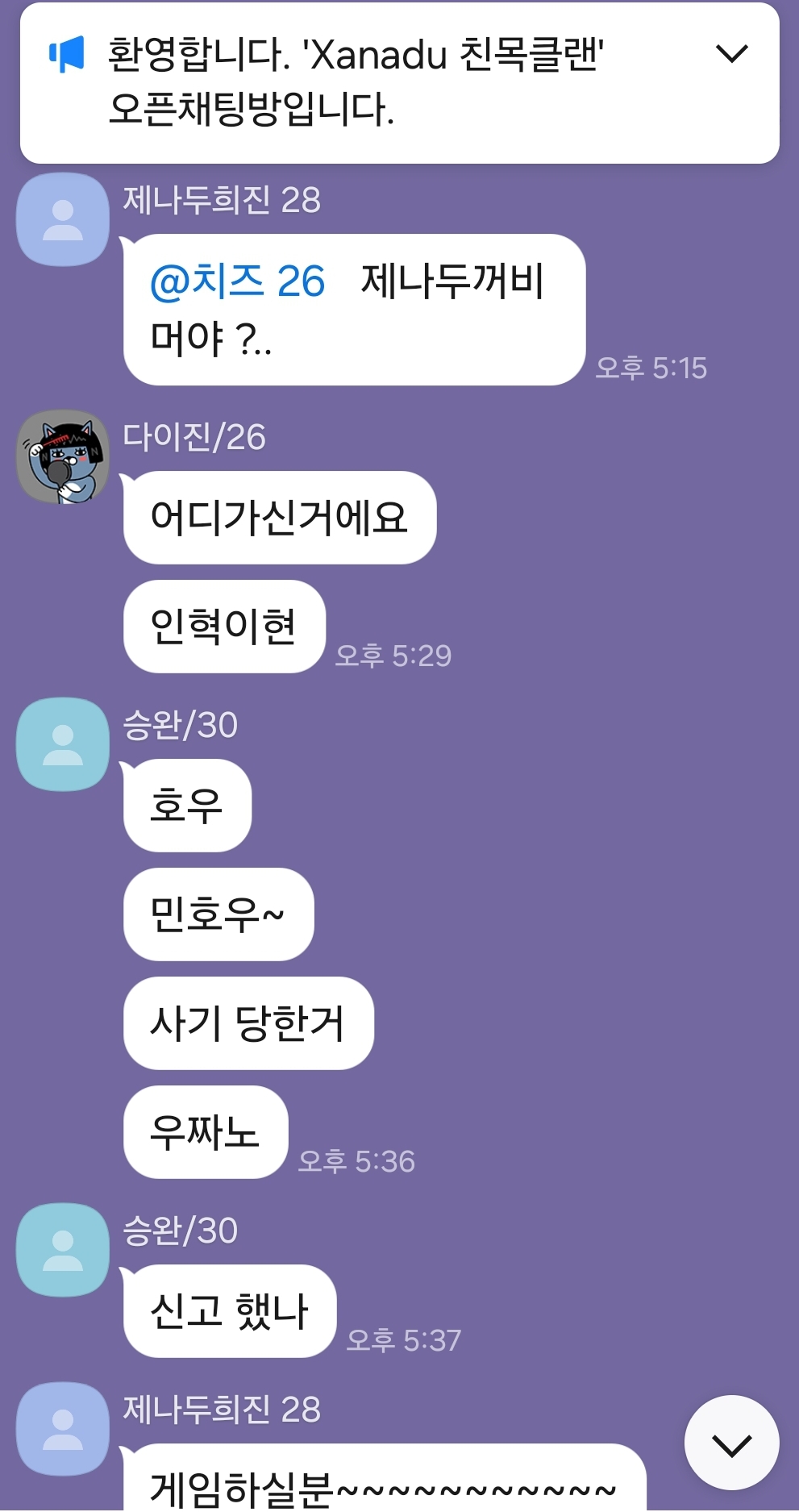
Task: Open 승완/30's avatar beside the 신고 했나 message
Action: [63, 1249]
